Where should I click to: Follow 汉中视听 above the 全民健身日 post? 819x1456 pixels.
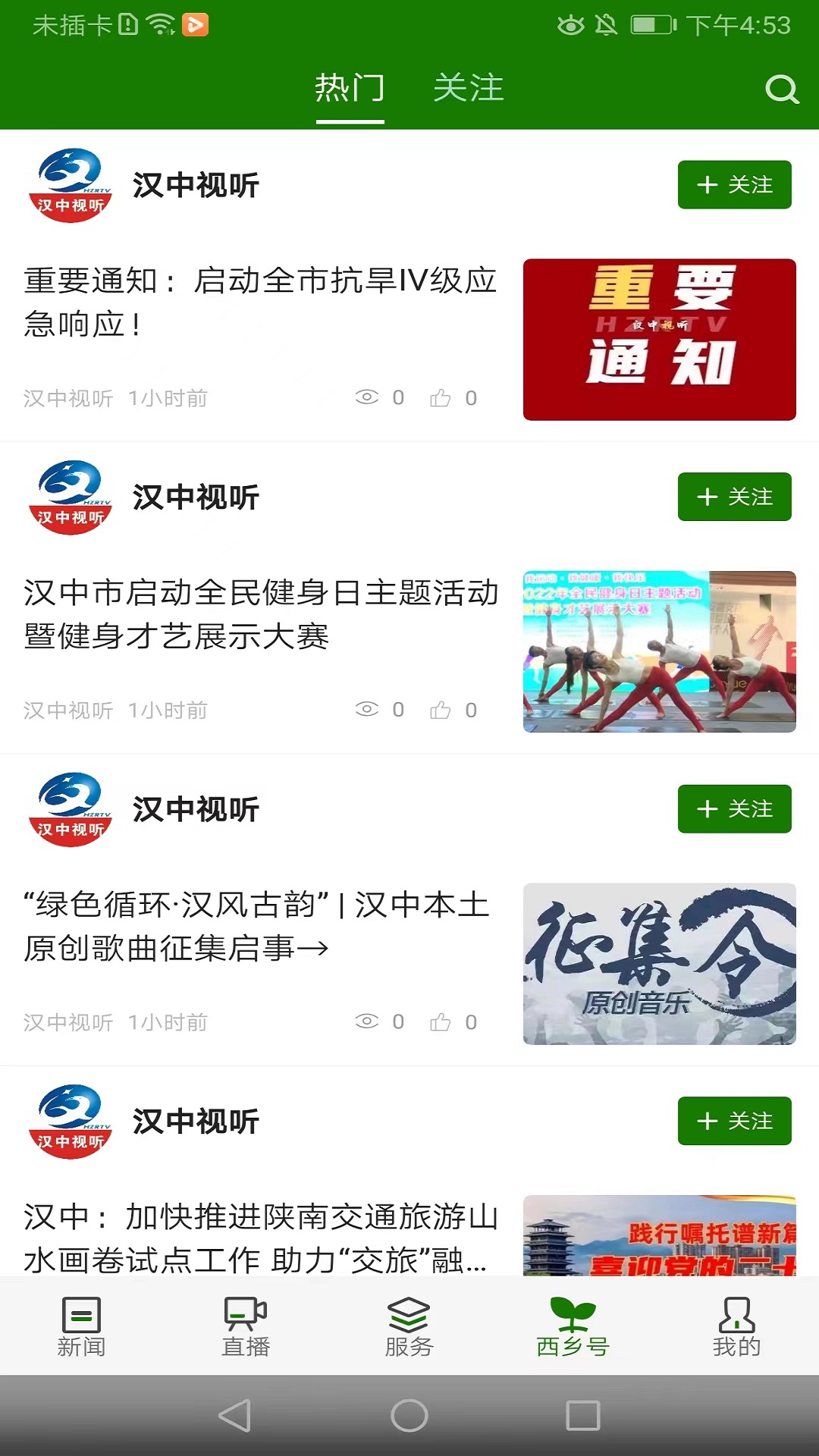point(733,497)
